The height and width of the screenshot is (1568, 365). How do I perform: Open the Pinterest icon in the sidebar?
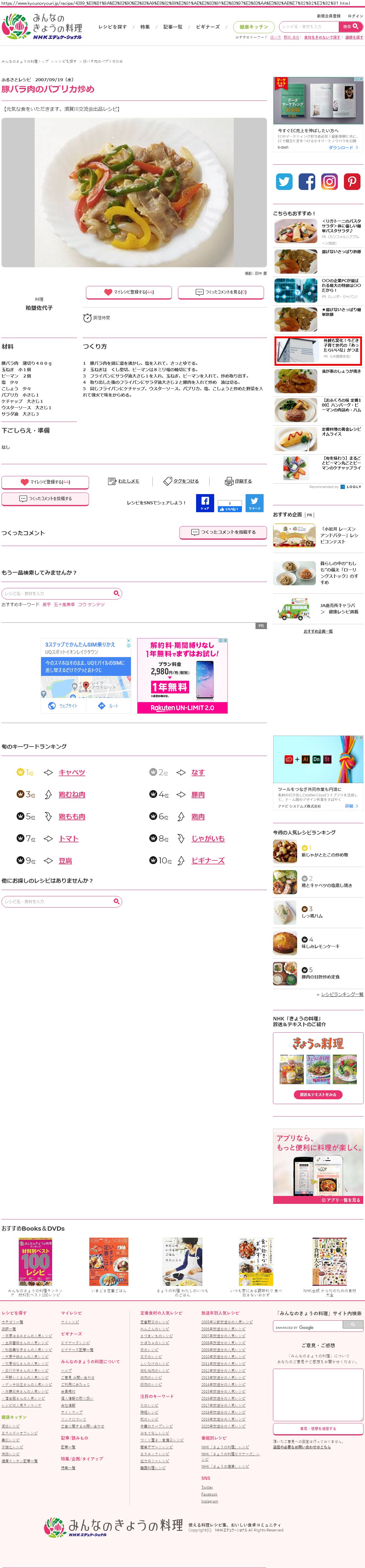click(352, 182)
